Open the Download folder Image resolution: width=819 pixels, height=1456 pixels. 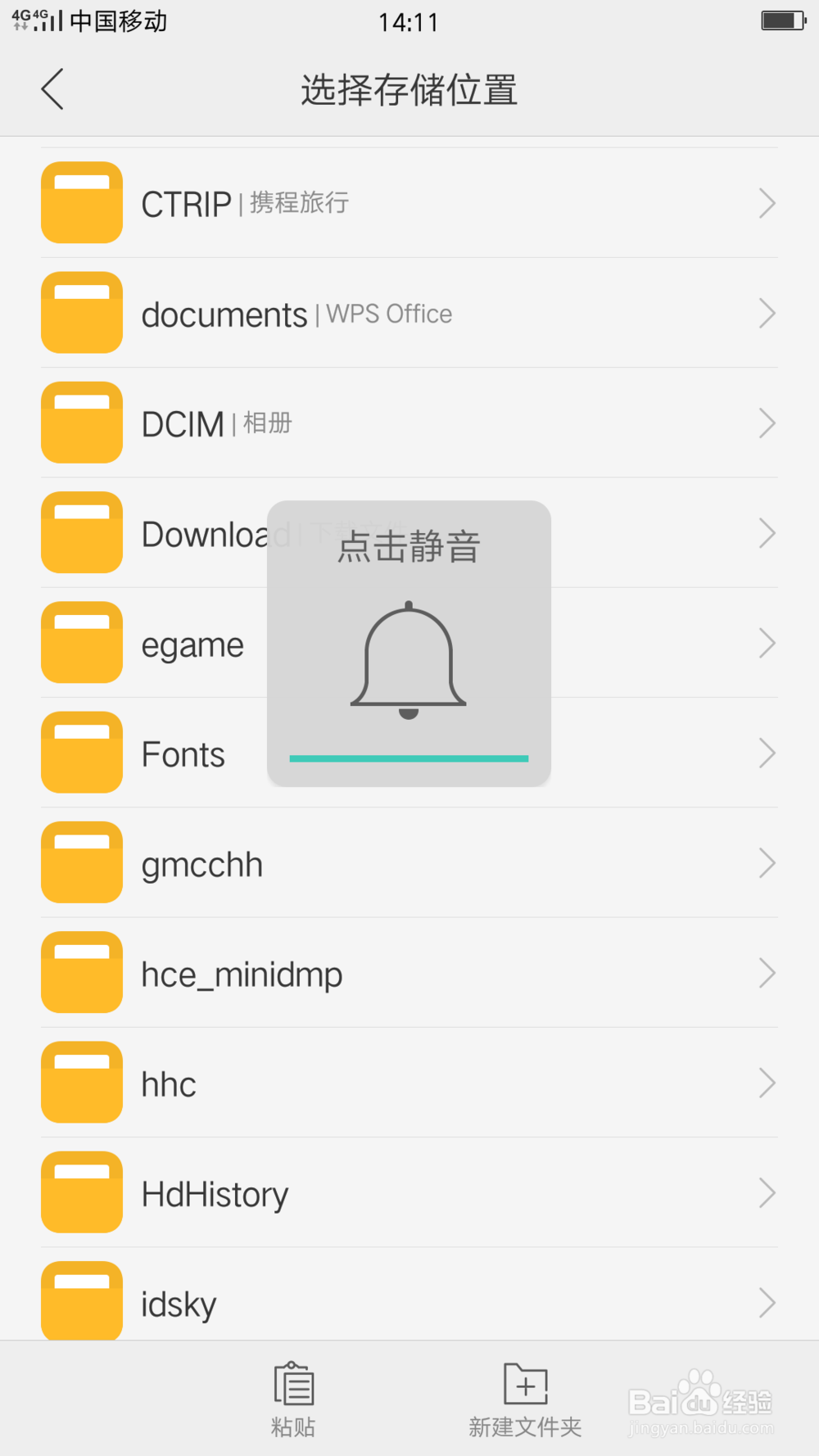197,535
